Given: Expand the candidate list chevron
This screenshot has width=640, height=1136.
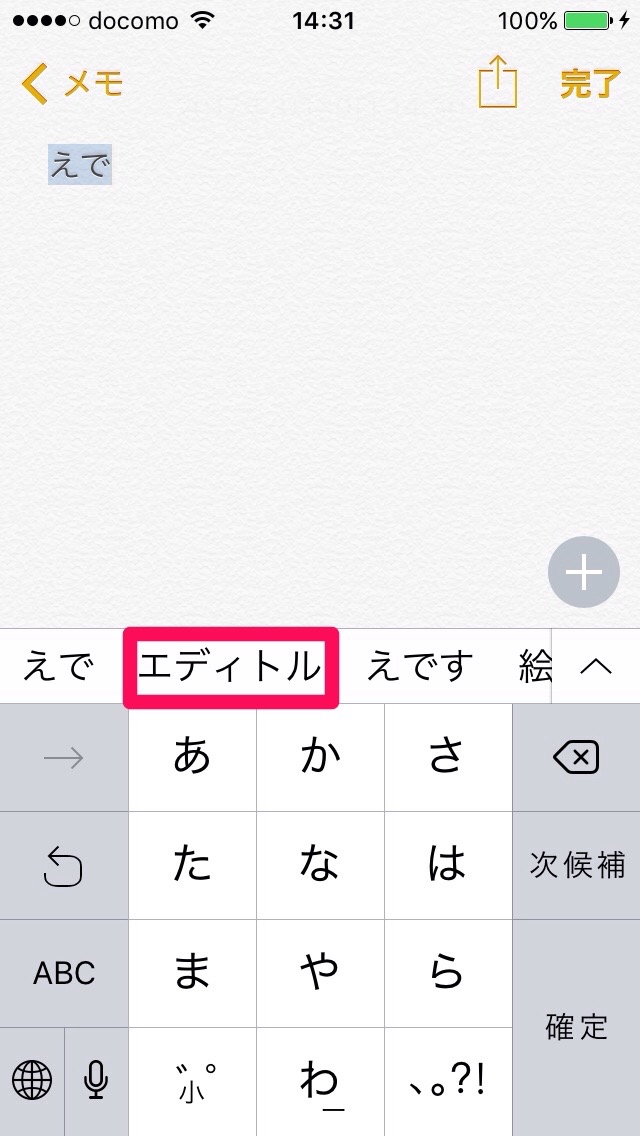Looking at the screenshot, I should pos(596,667).
